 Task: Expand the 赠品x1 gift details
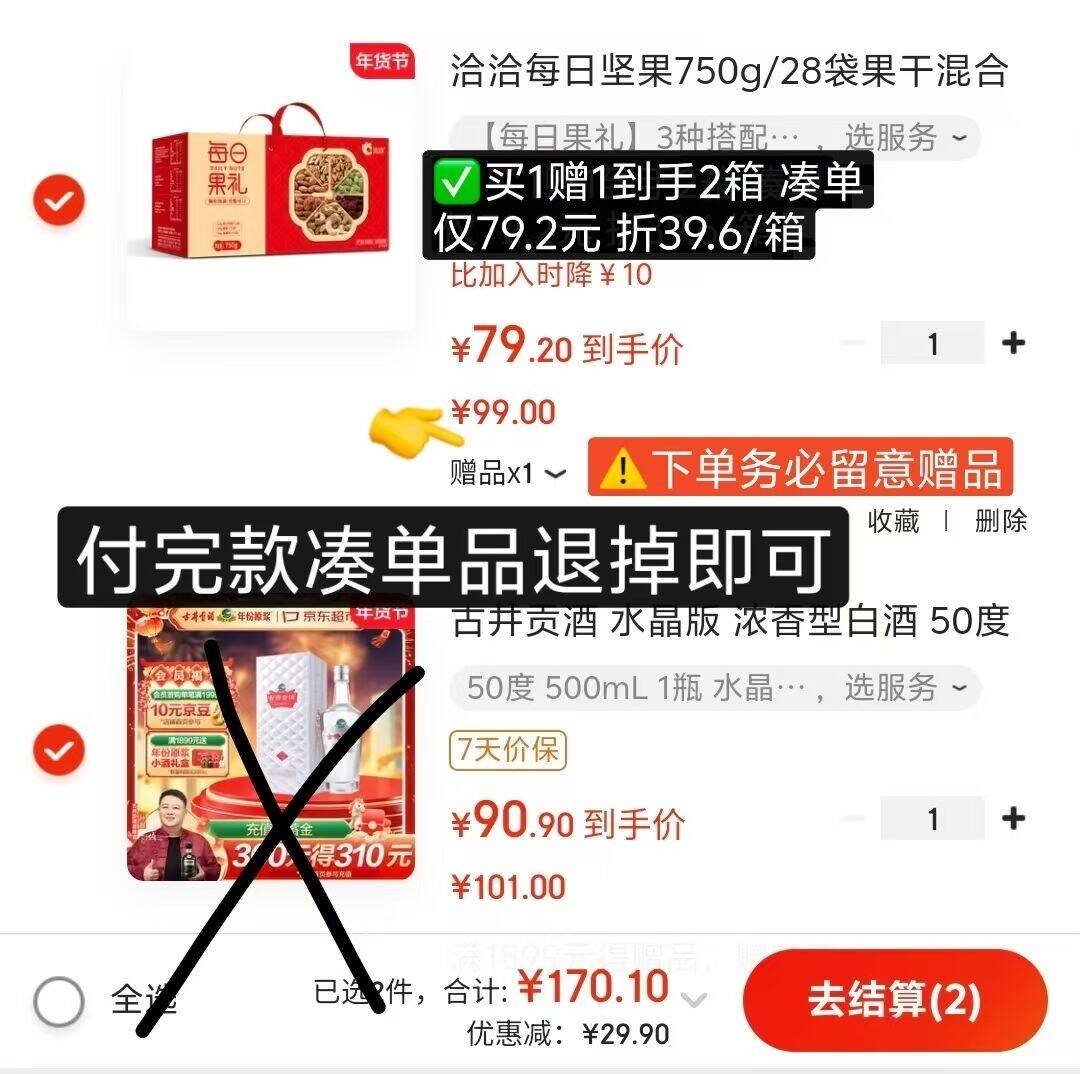[508, 473]
